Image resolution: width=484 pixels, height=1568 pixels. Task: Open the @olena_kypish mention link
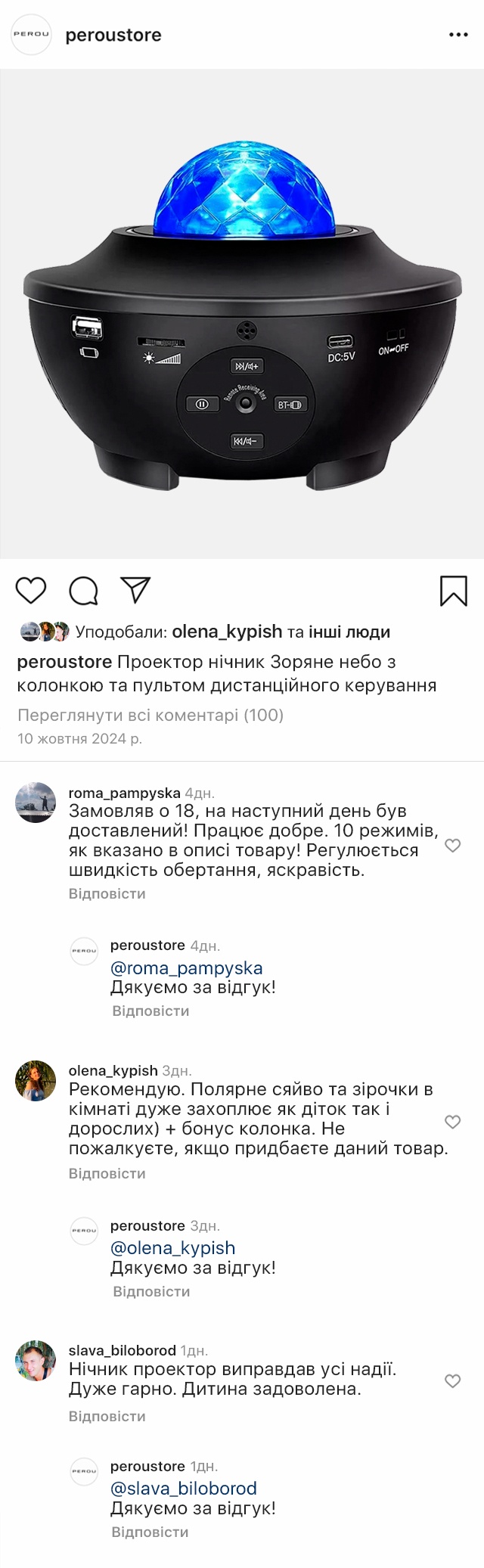coord(172,1248)
